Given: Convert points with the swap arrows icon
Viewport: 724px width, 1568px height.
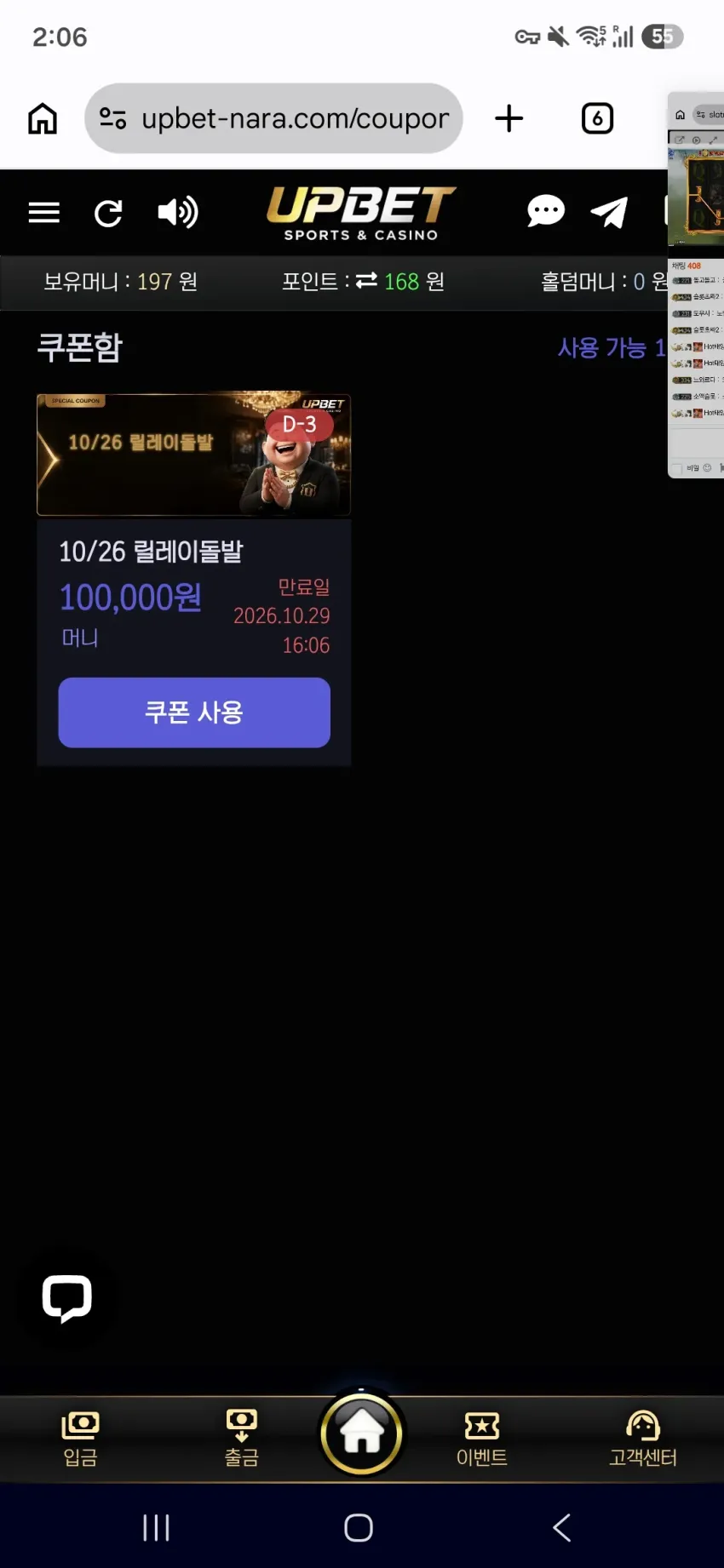Looking at the screenshot, I should tap(366, 280).
